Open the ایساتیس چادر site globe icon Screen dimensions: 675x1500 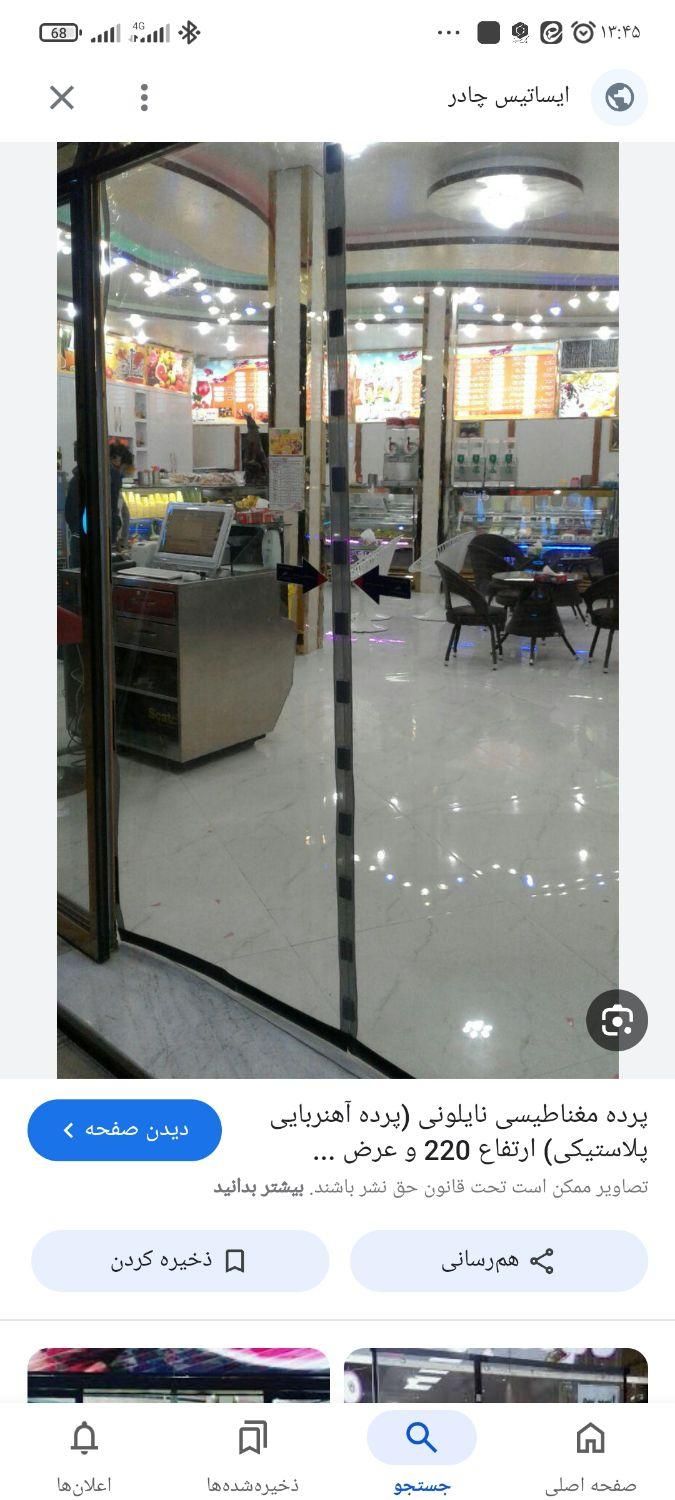619,97
